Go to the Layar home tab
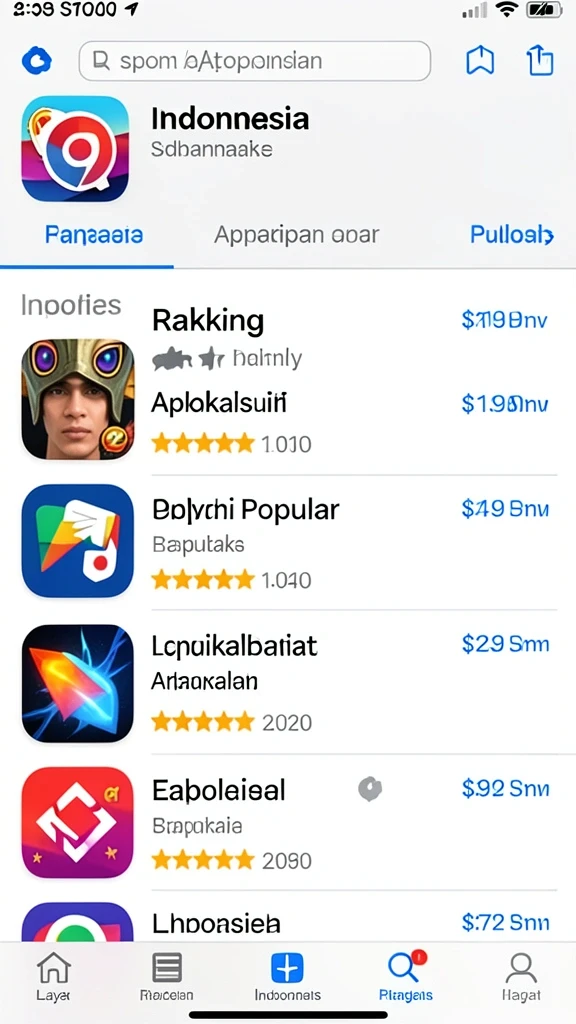576x1024 pixels. (x=54, y=976)
